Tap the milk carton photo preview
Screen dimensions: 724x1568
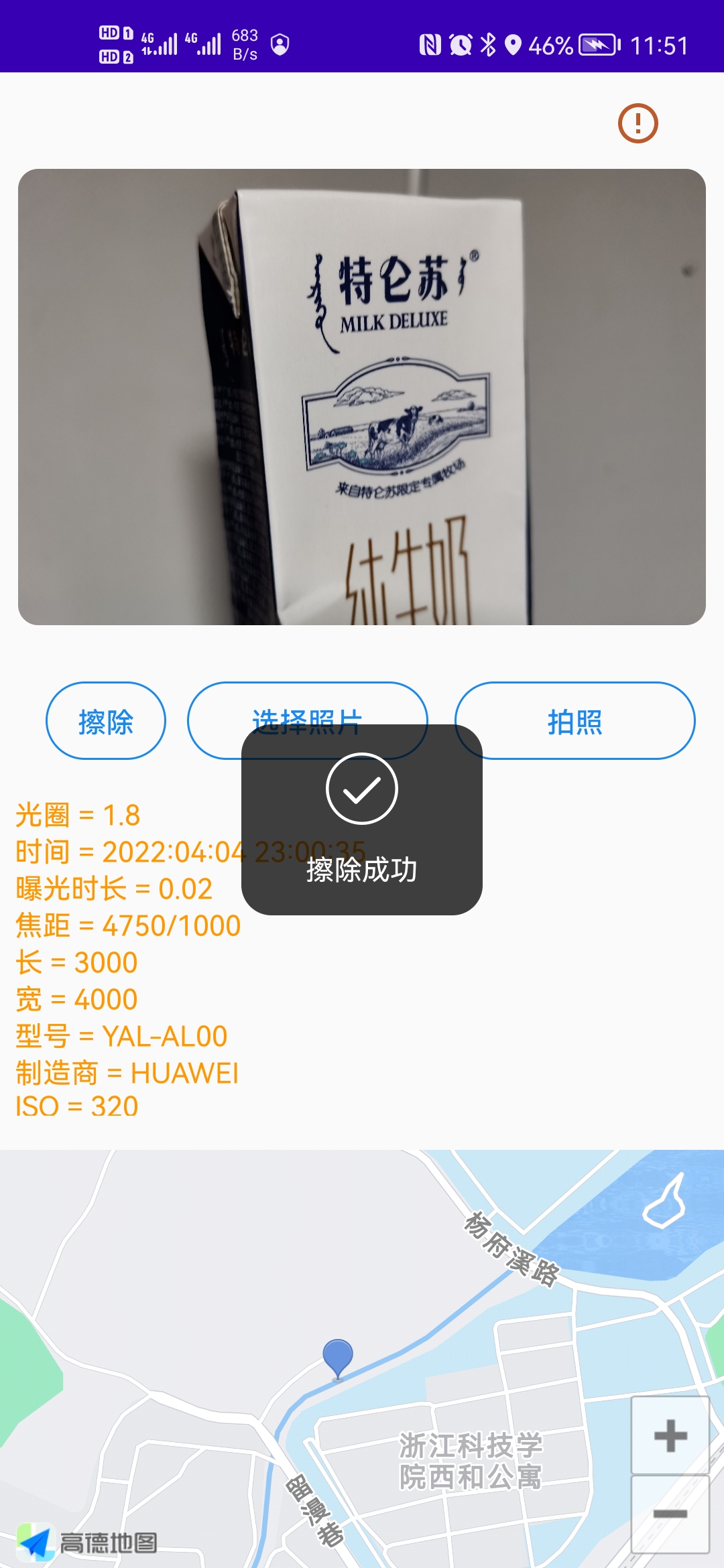pos(362,395)
